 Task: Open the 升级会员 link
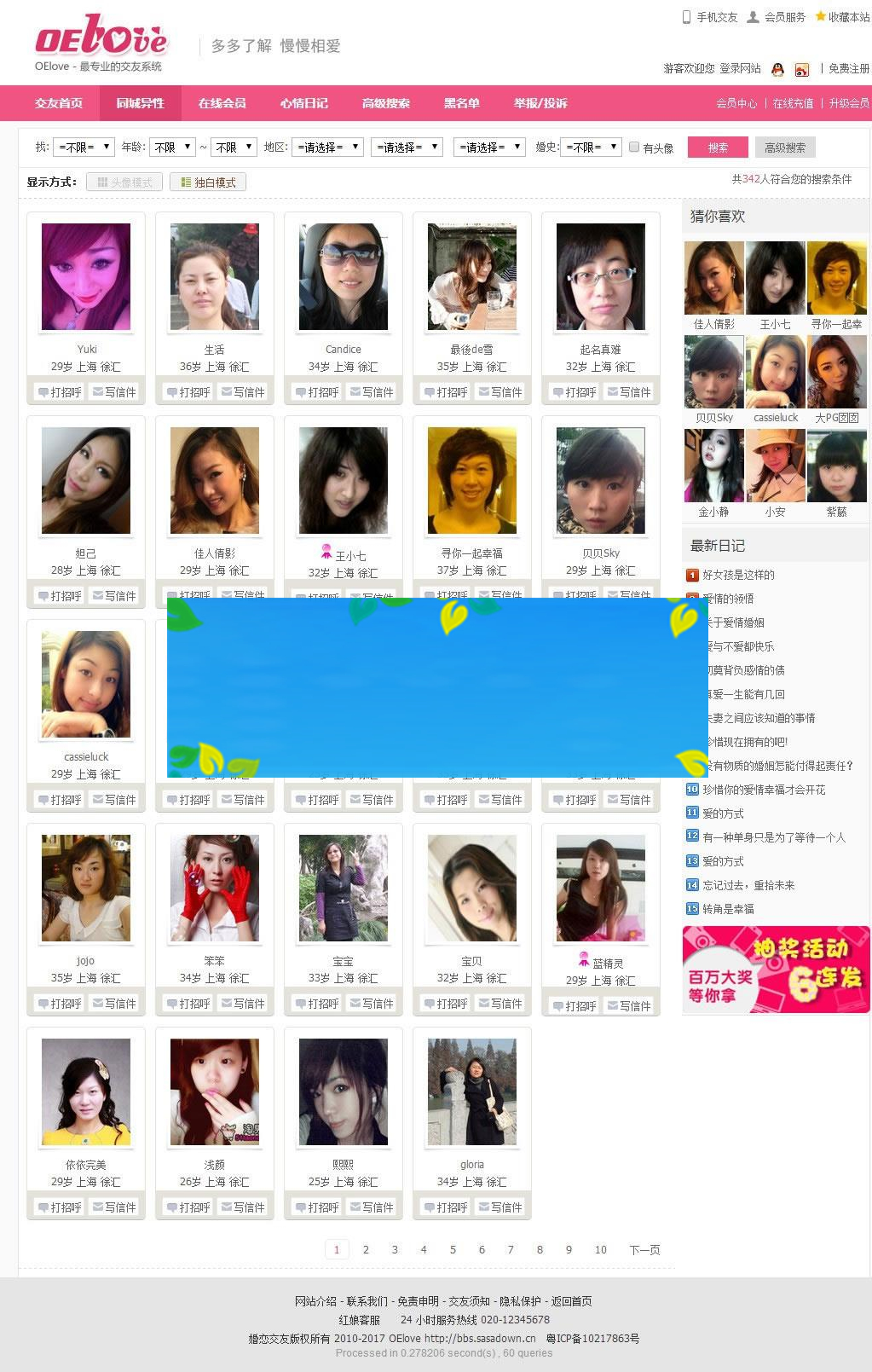click(849, 103)
